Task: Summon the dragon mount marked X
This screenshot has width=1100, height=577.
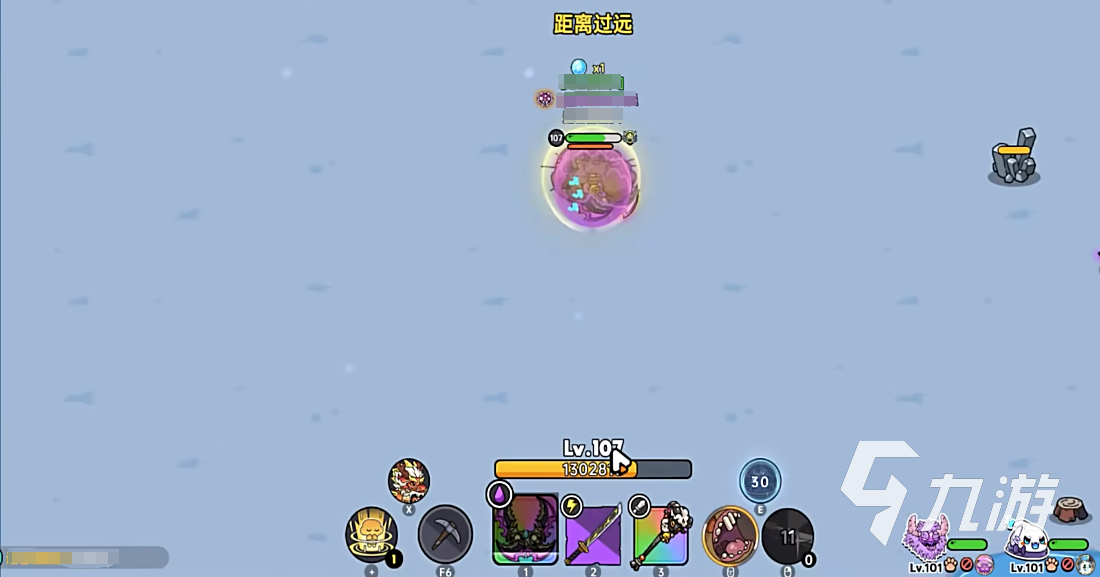Action: point(408,480)
